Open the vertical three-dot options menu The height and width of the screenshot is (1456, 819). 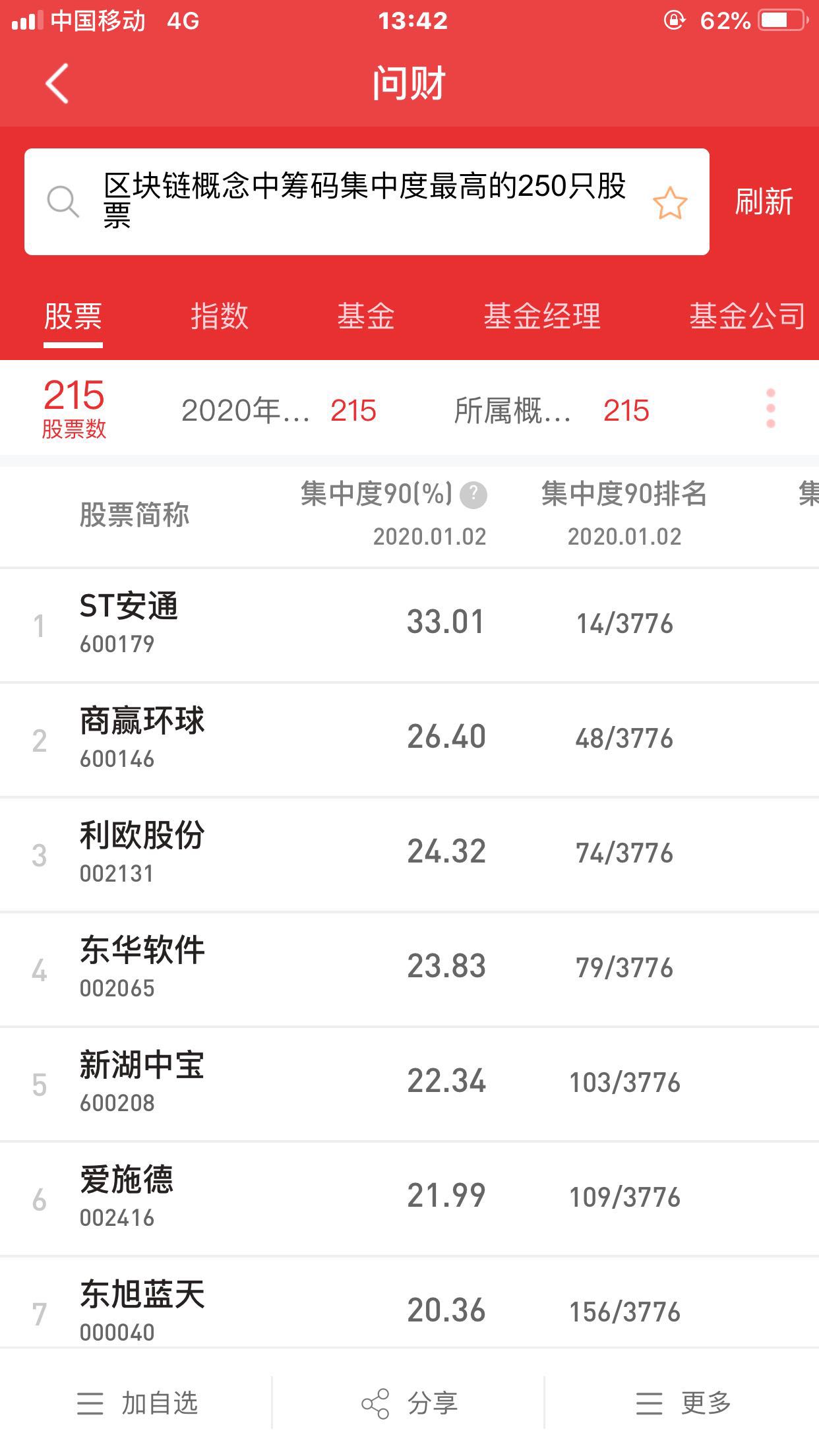click(x=770, y=409)
